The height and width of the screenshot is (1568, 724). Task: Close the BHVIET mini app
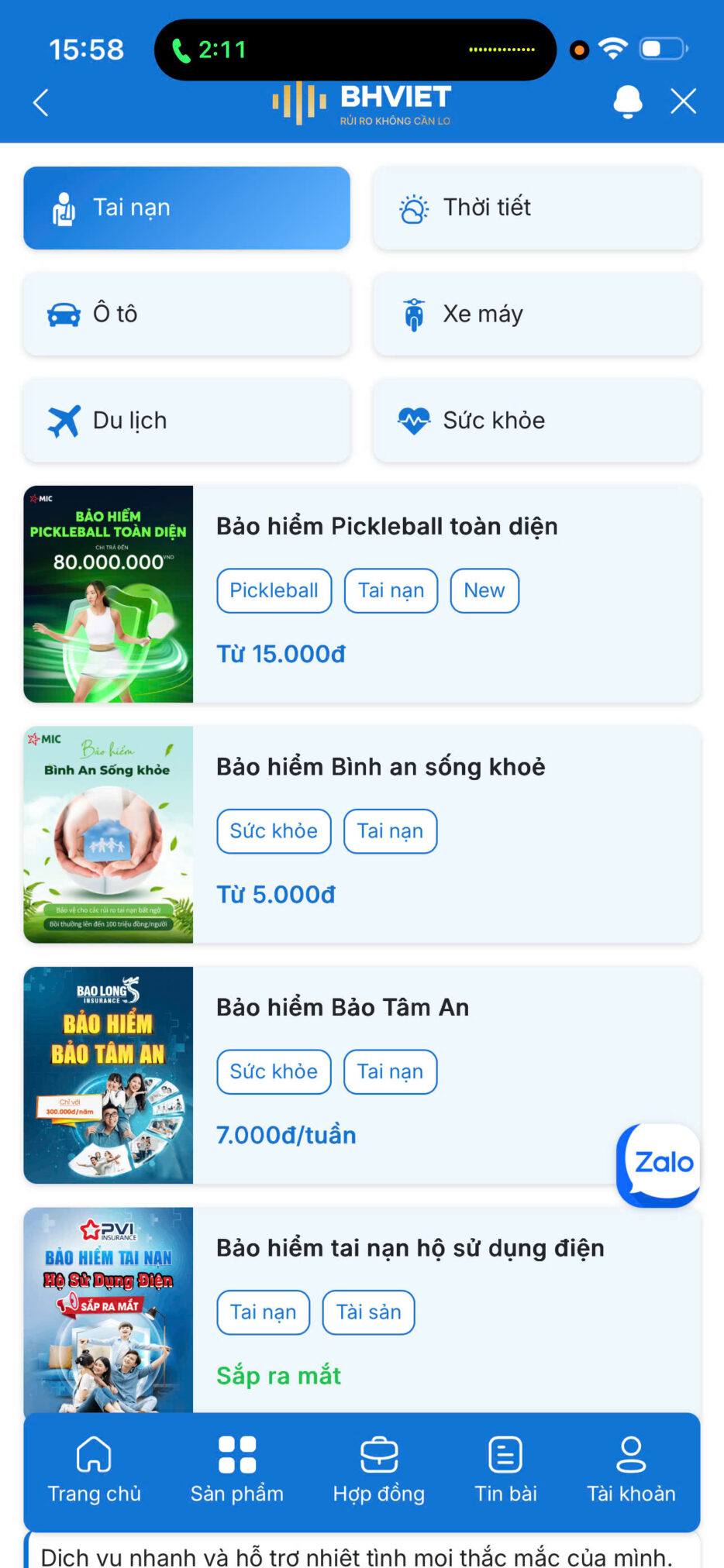[x=683, y=101]
